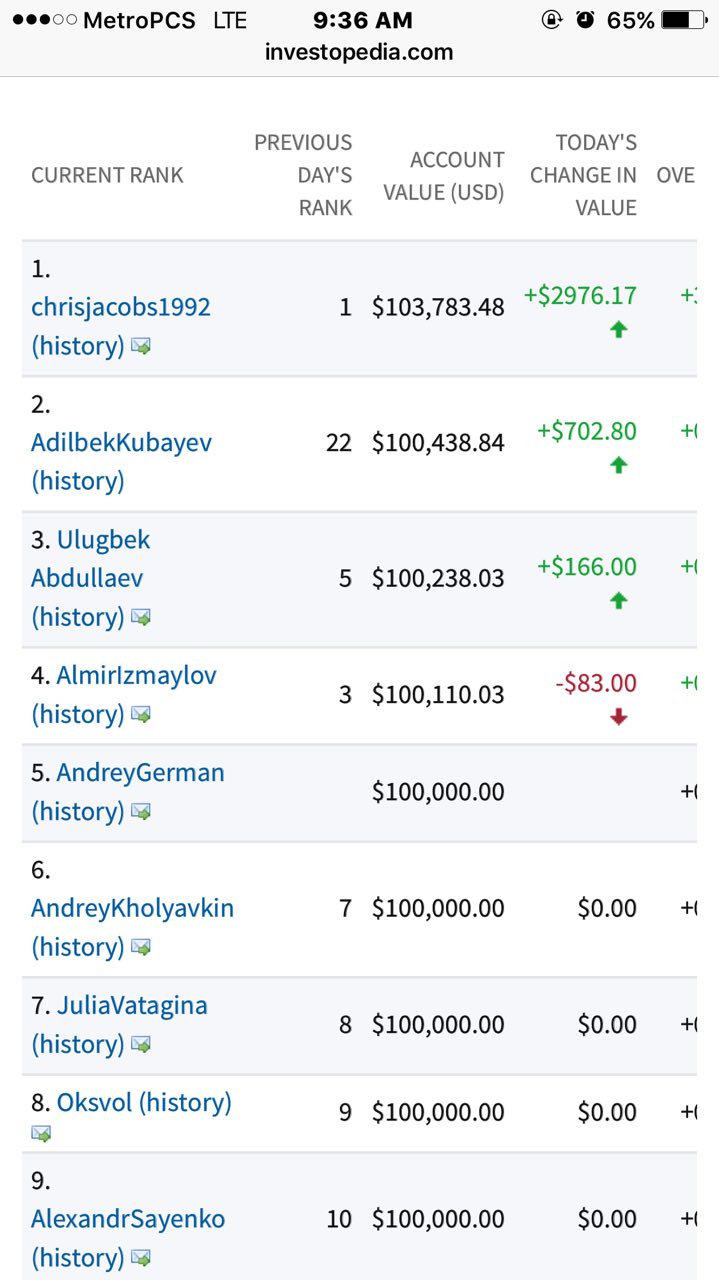
Task: Tap the message icon next to chrisjacobs1992
Action: [x=141, y=347]
